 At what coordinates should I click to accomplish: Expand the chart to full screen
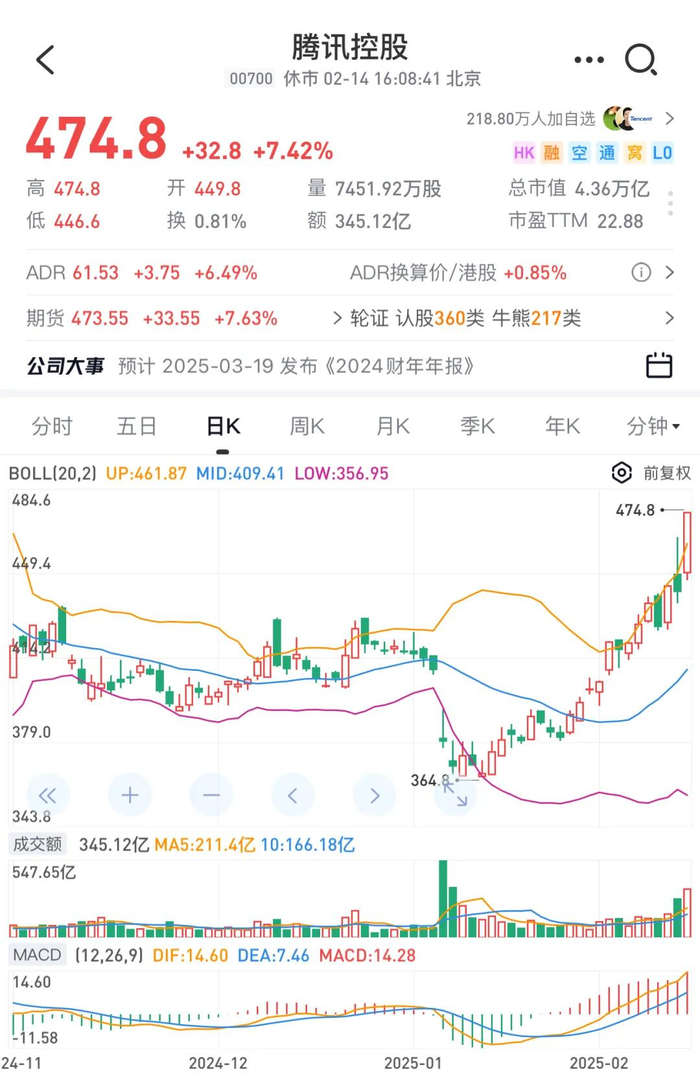pyautogui.click(x=455, y=795)
